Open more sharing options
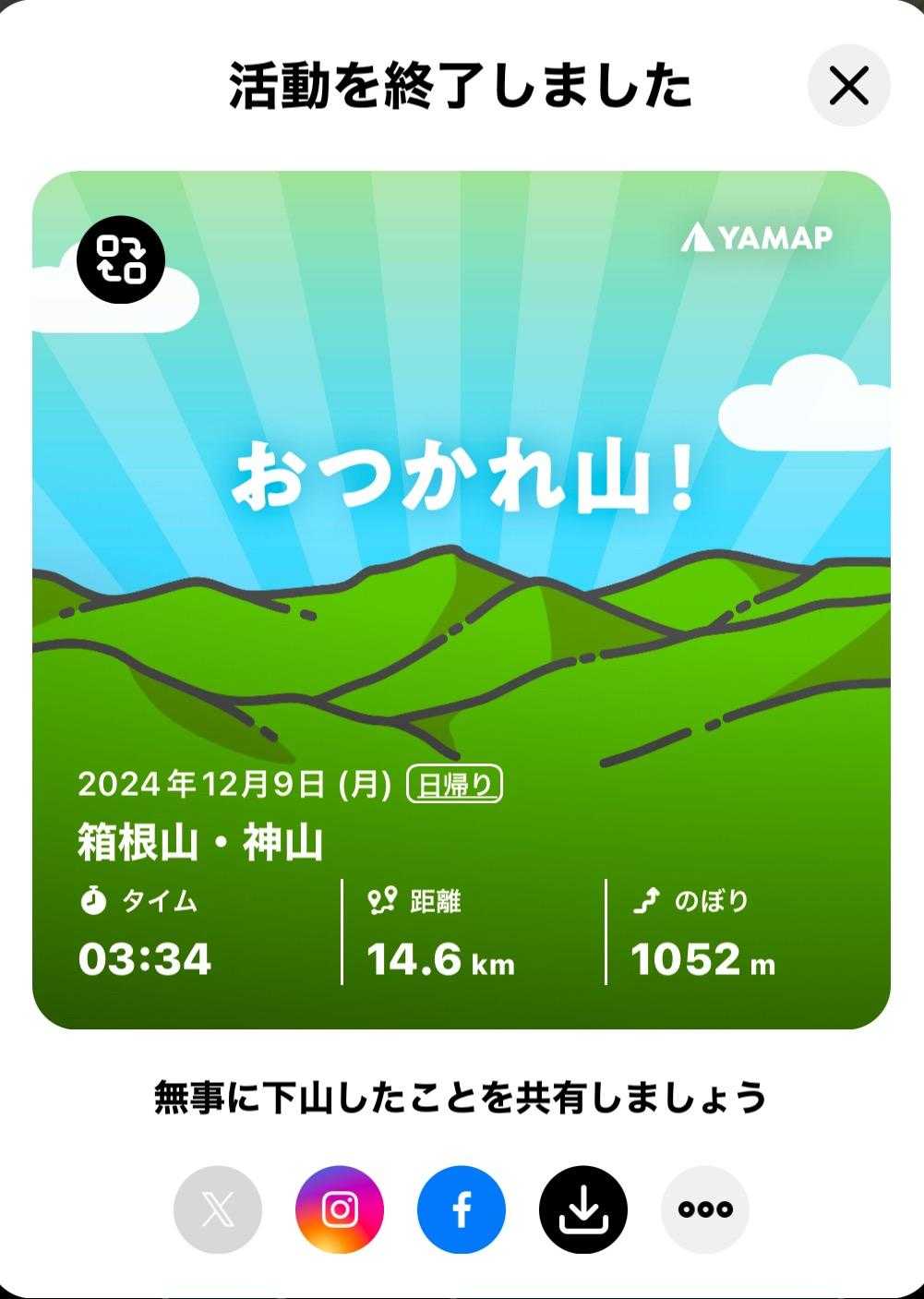Screen dimensions: 924x1299 click(x=705, y=1209)
